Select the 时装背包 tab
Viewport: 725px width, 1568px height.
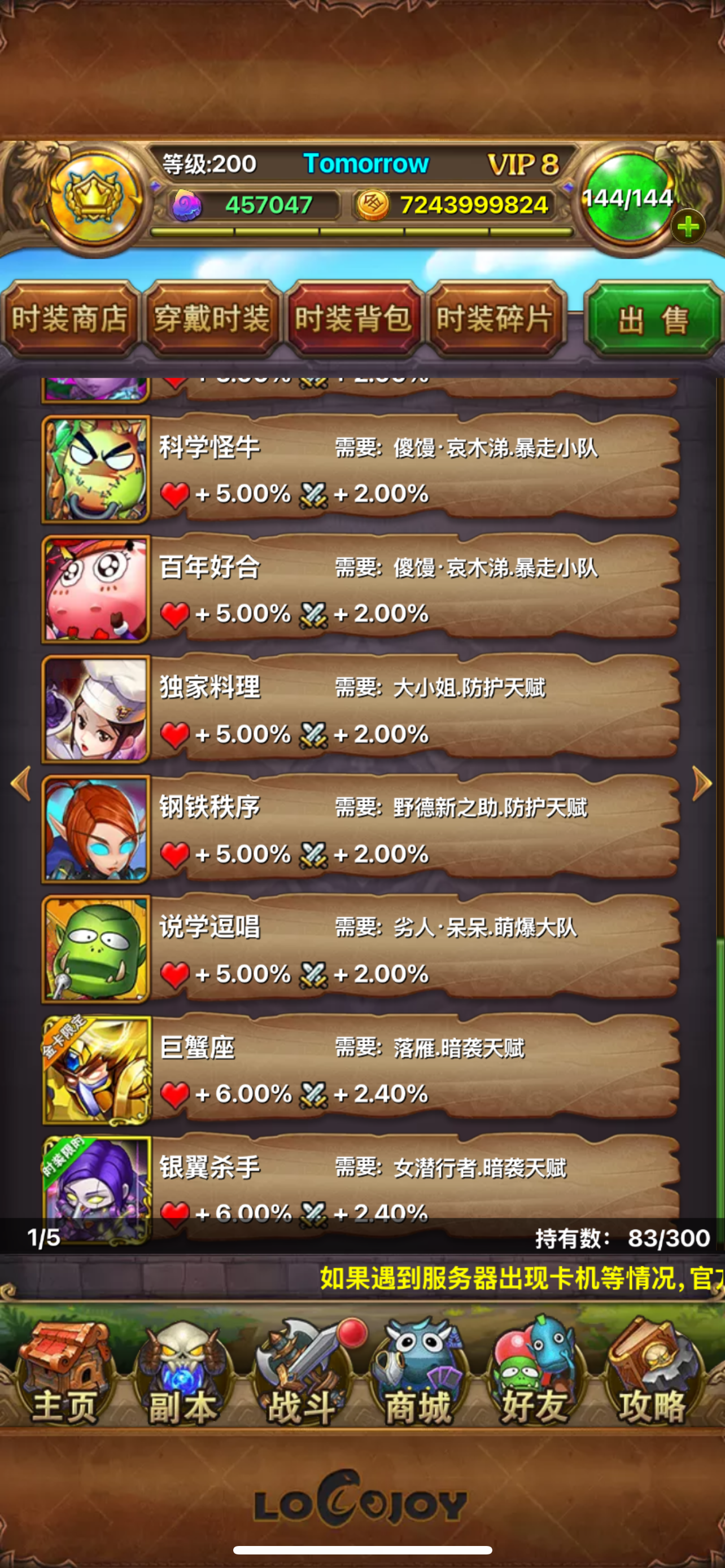click(353, 319)
